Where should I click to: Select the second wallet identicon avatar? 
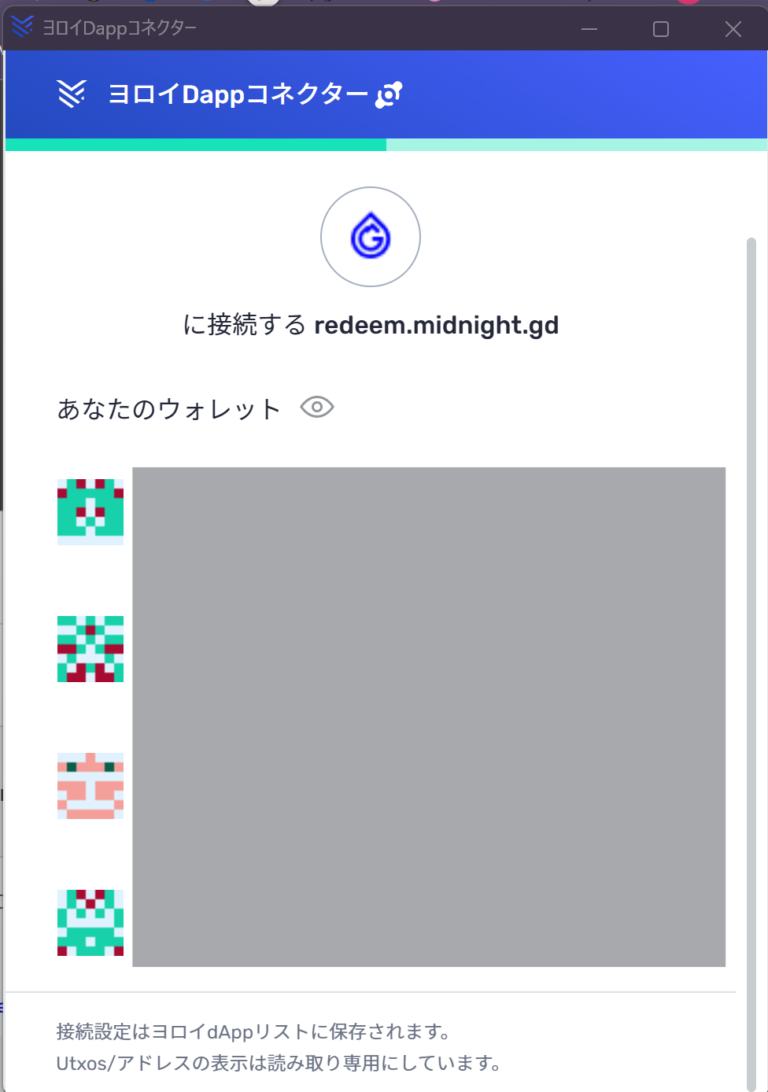(x=90, y=649)
